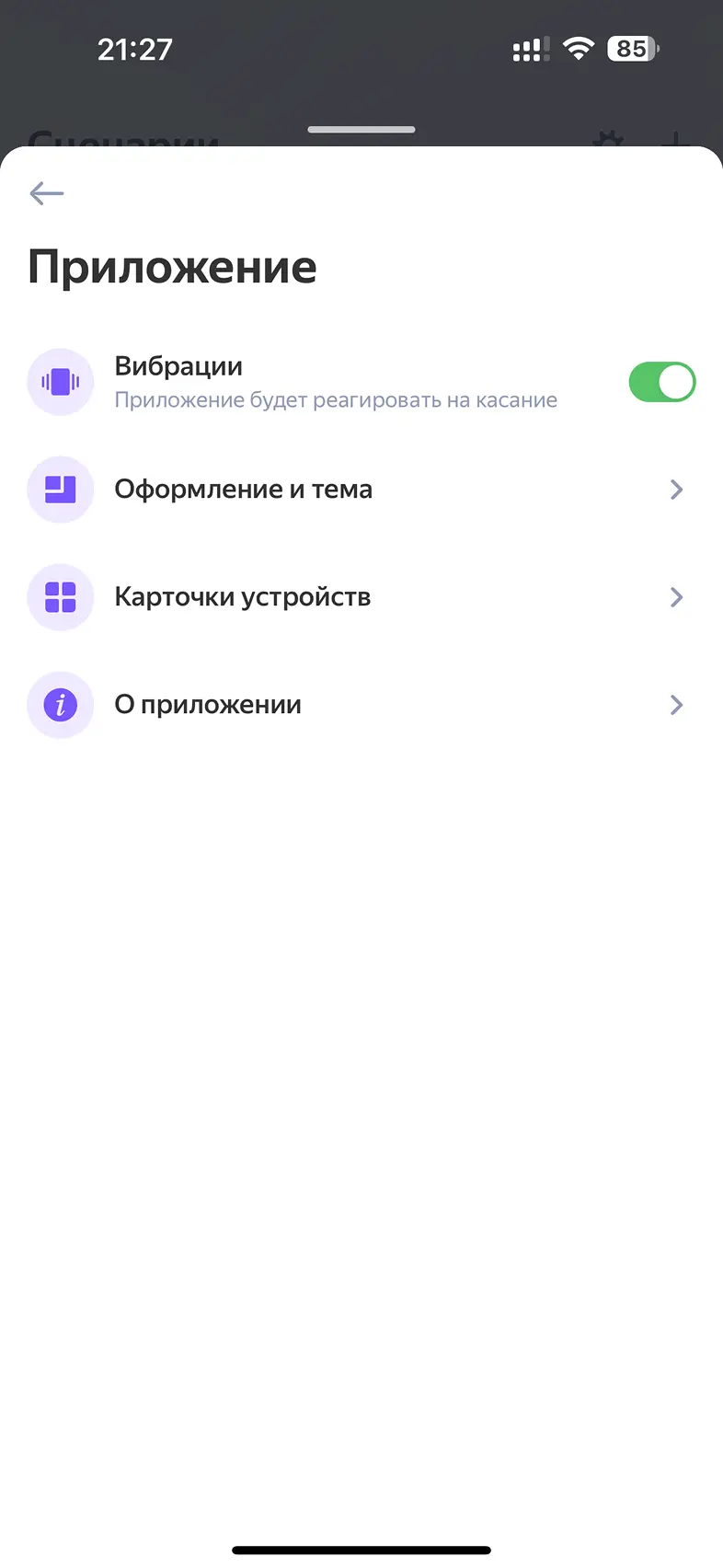Go back using the arrow icon

tap(46, 193)
